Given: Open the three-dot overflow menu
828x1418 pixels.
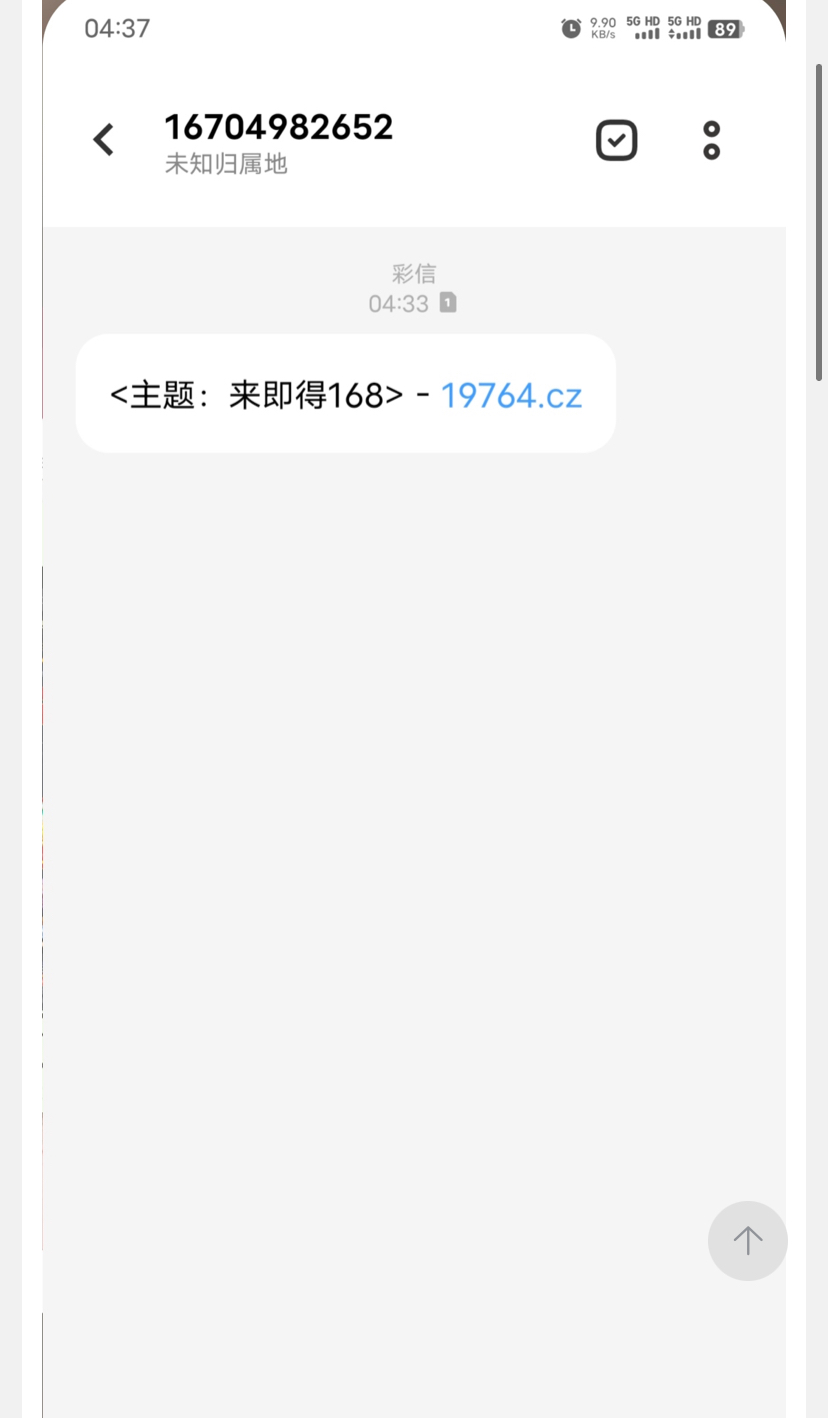Looking at the screenshot, I should pos(711,140).
